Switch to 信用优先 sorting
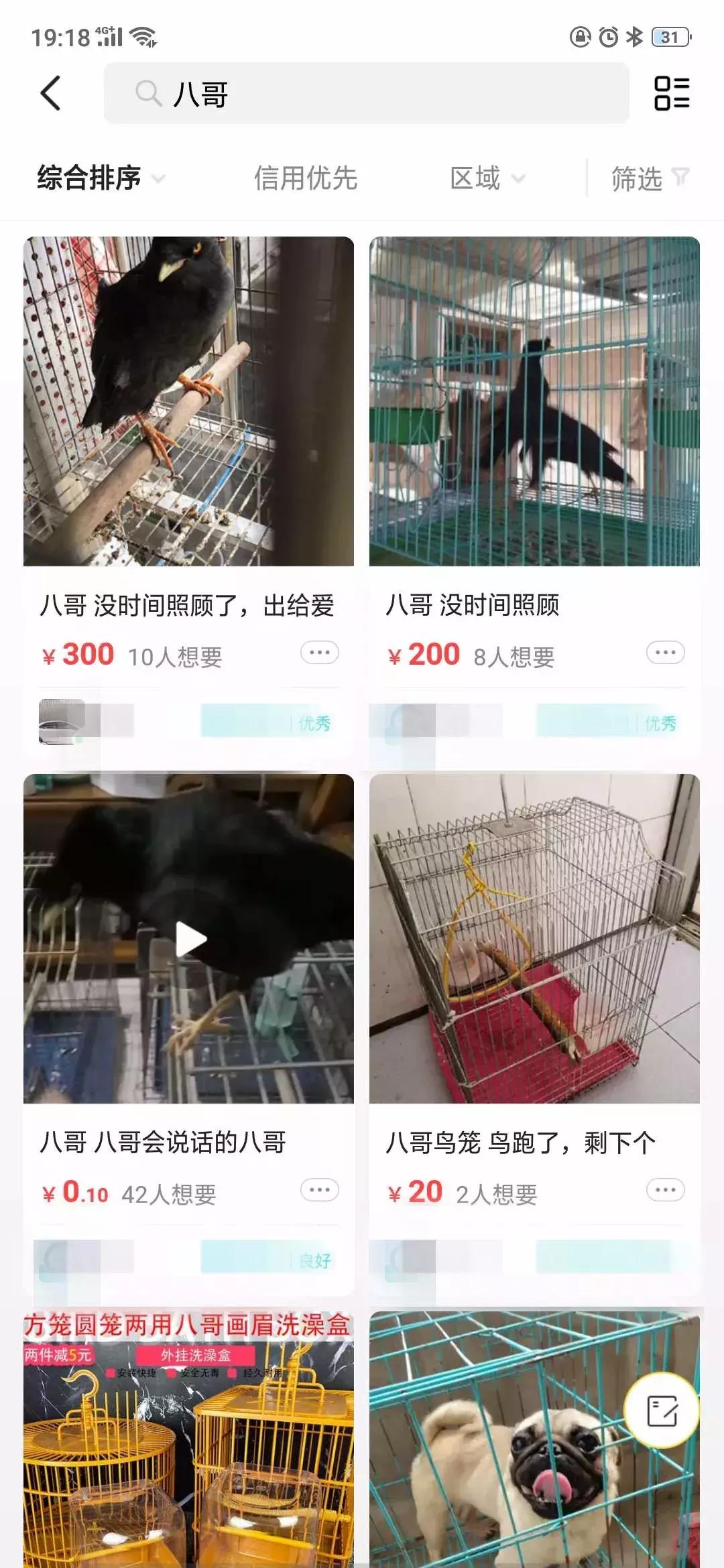 307,179
